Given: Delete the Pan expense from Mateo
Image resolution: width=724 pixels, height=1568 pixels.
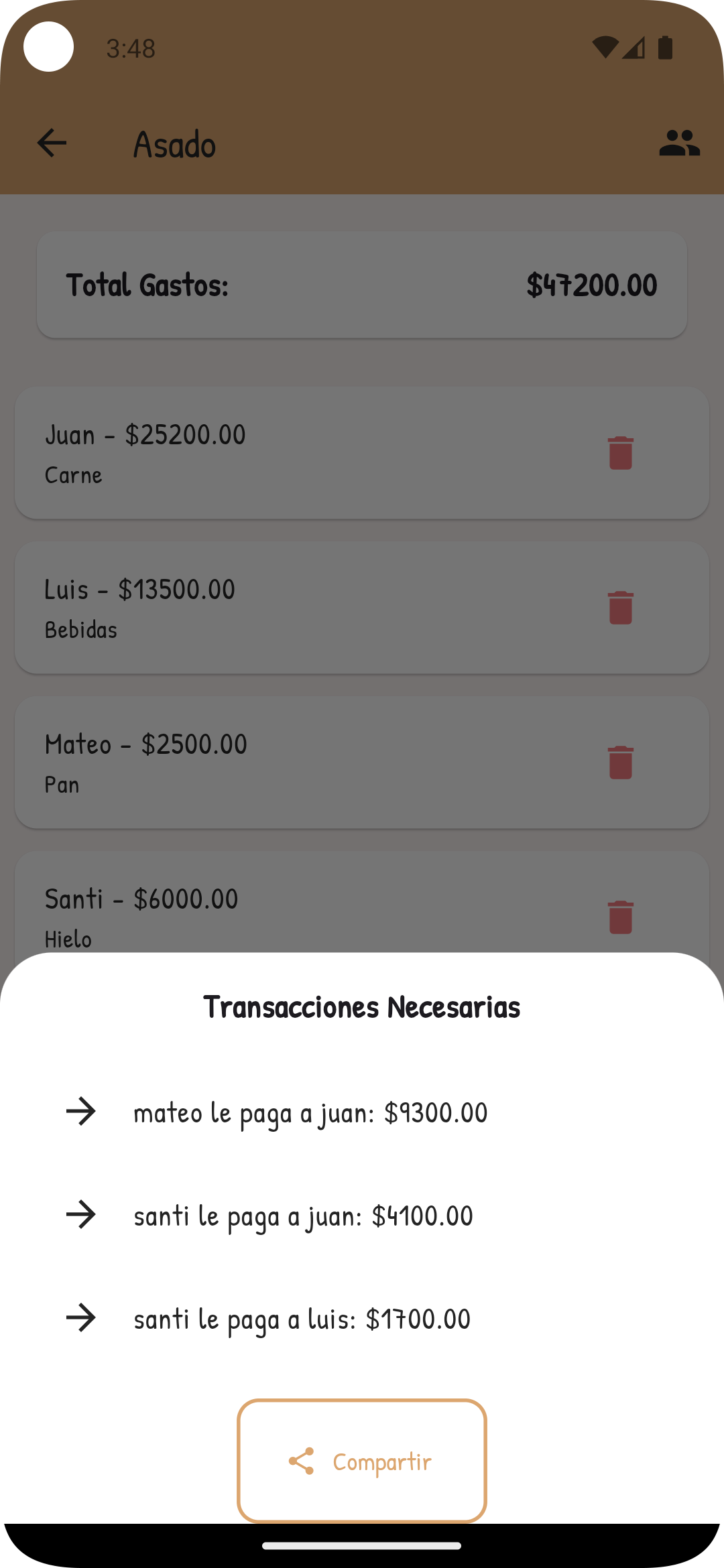Looking at the screenshot, I should click(x=619, y=761).
